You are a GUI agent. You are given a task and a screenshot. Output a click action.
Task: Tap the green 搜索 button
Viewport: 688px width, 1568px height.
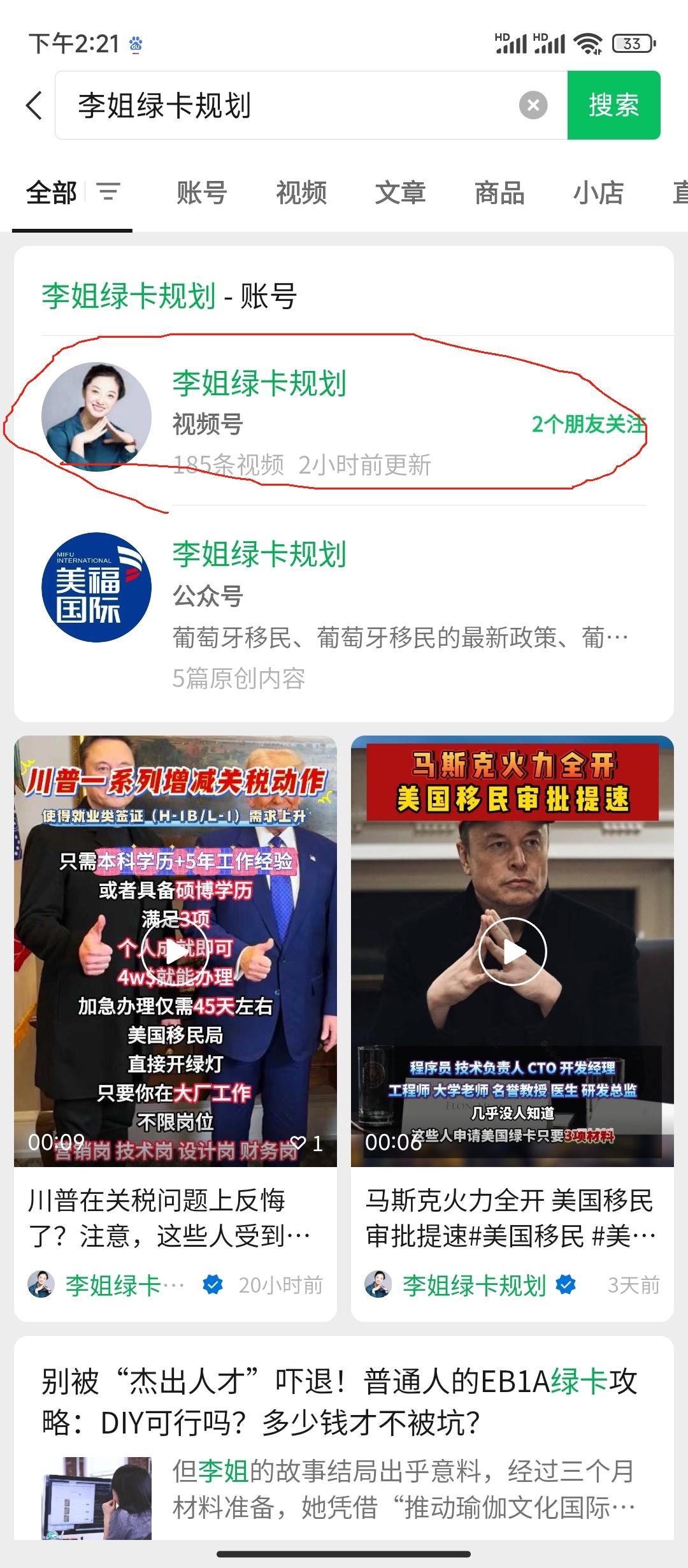(x=613, y=105)
